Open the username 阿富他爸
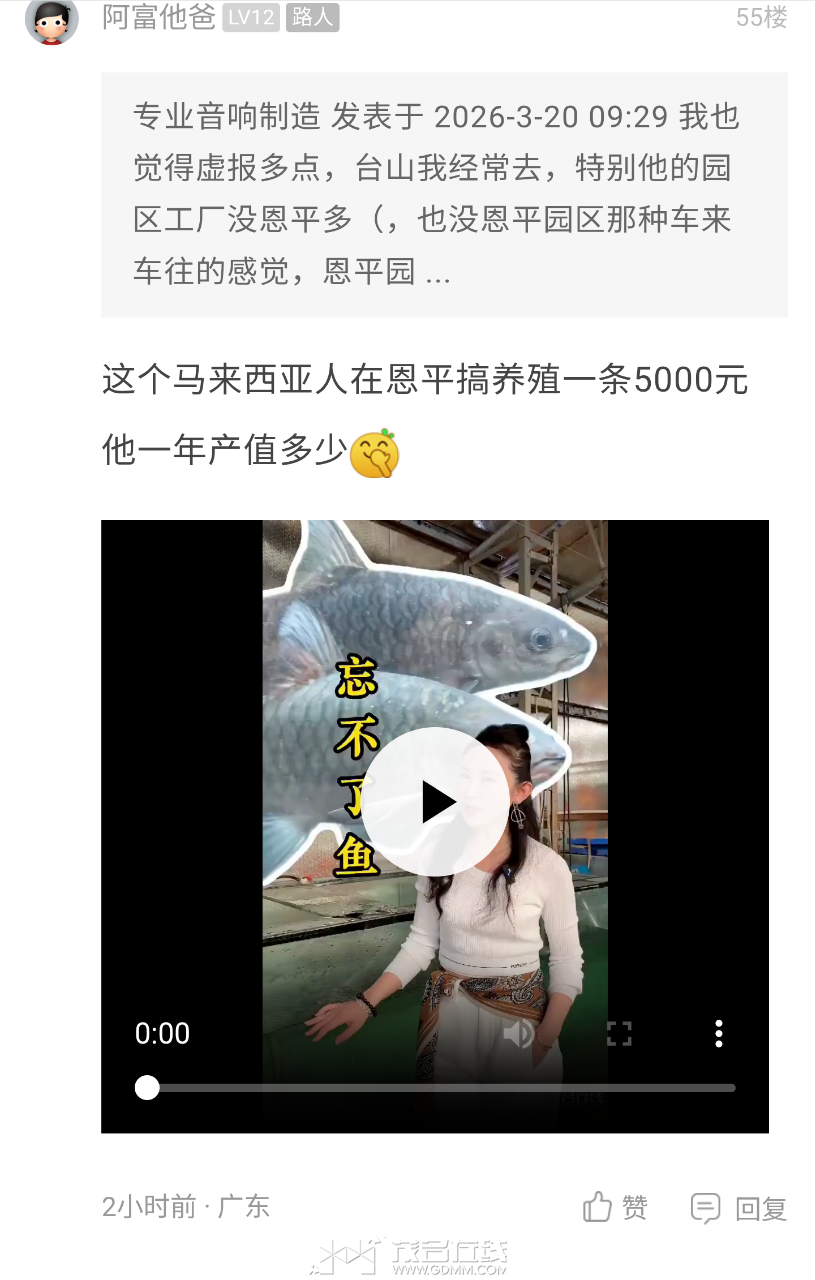This screenshot has height=1280, width=815. [x=159, y=17]
